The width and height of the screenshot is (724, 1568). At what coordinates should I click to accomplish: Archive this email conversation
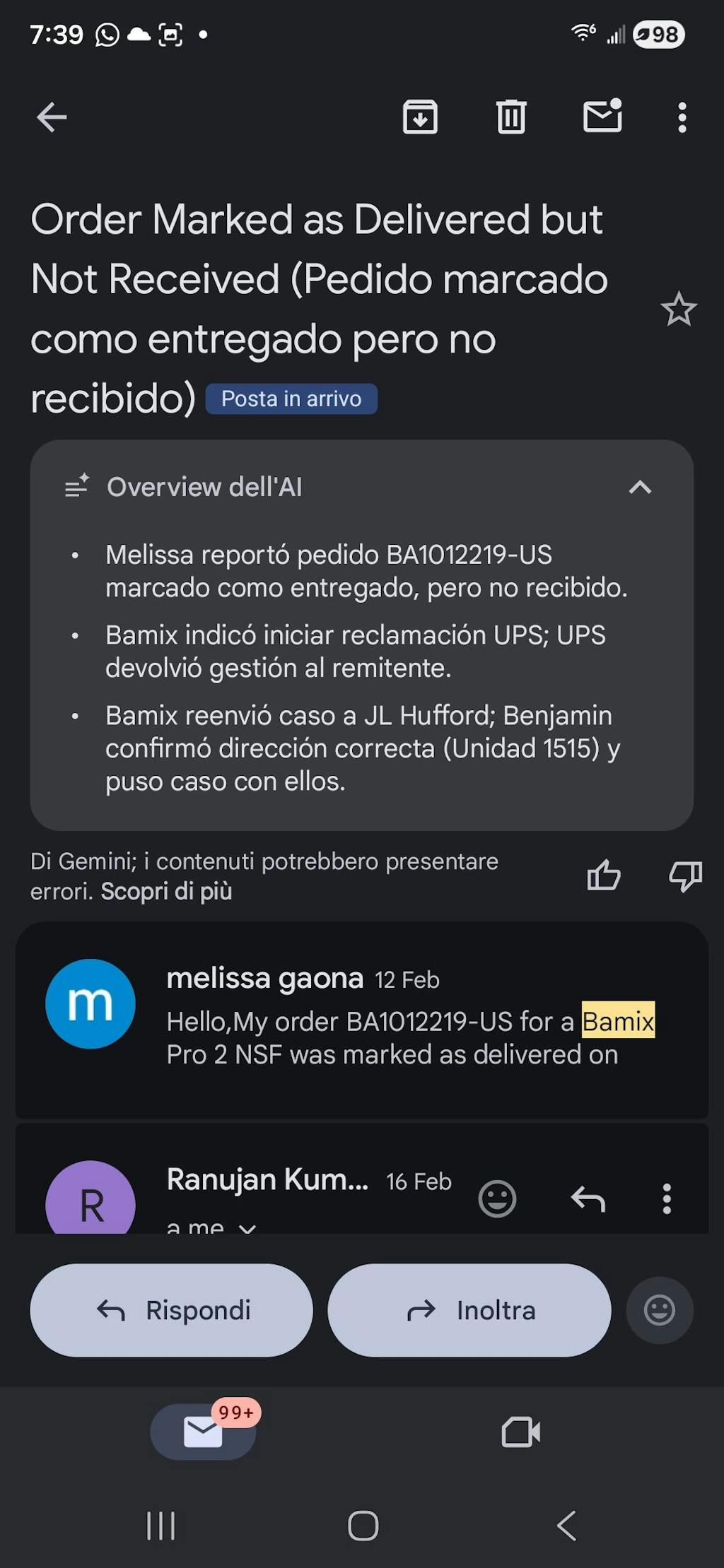[420, 117]
